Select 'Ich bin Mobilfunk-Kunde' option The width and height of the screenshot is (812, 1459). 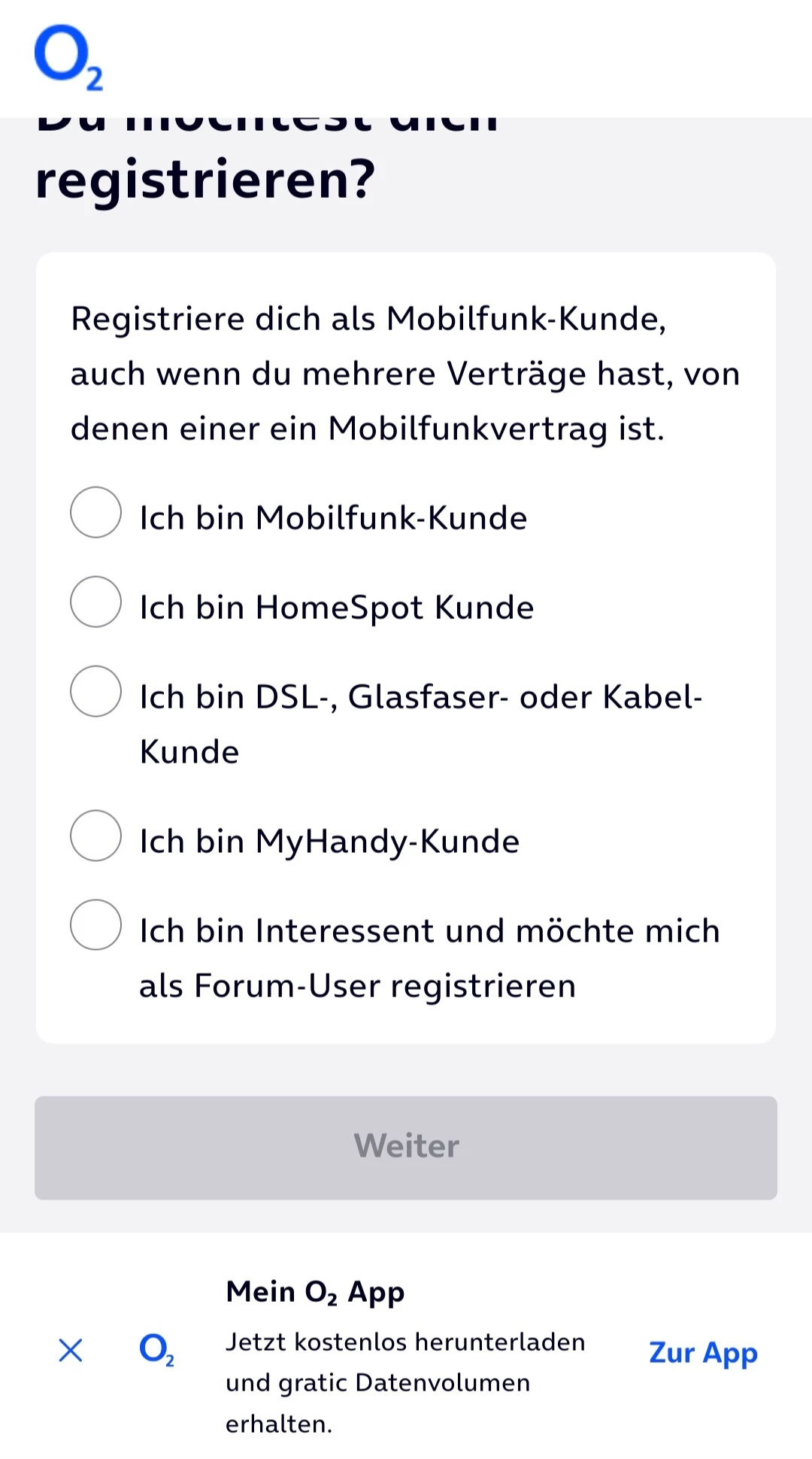[95, 512]
